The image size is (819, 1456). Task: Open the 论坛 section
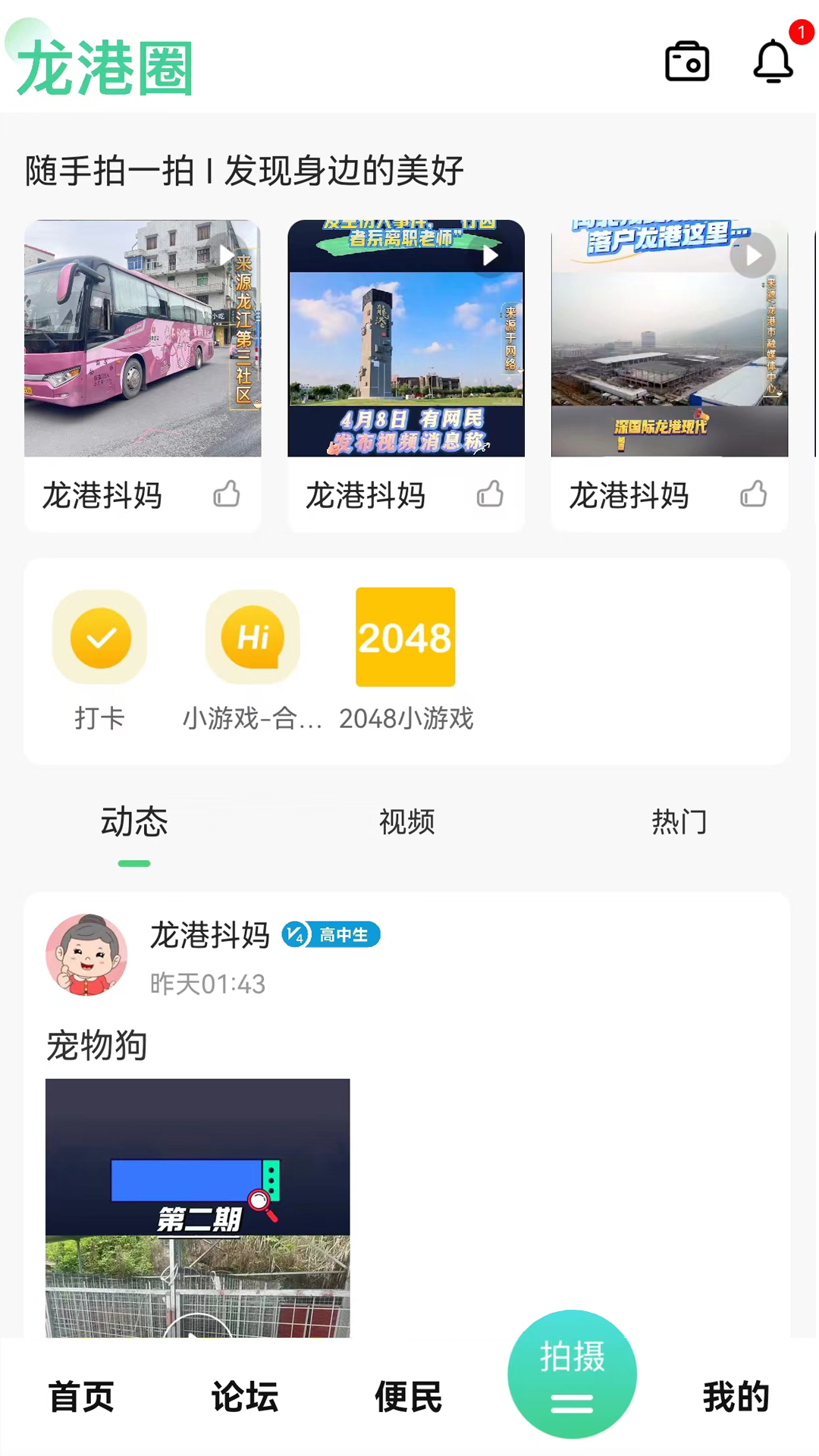[244, 1398]
